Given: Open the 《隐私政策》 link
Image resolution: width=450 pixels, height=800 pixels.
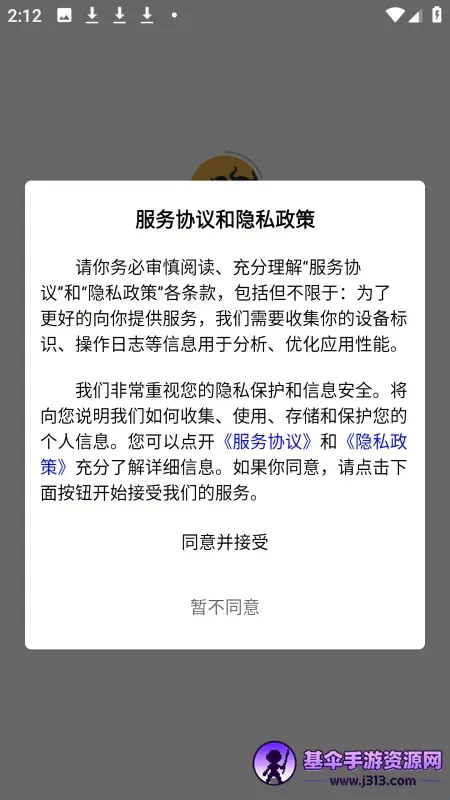Looking at the screenshot, I should [376, 441].
